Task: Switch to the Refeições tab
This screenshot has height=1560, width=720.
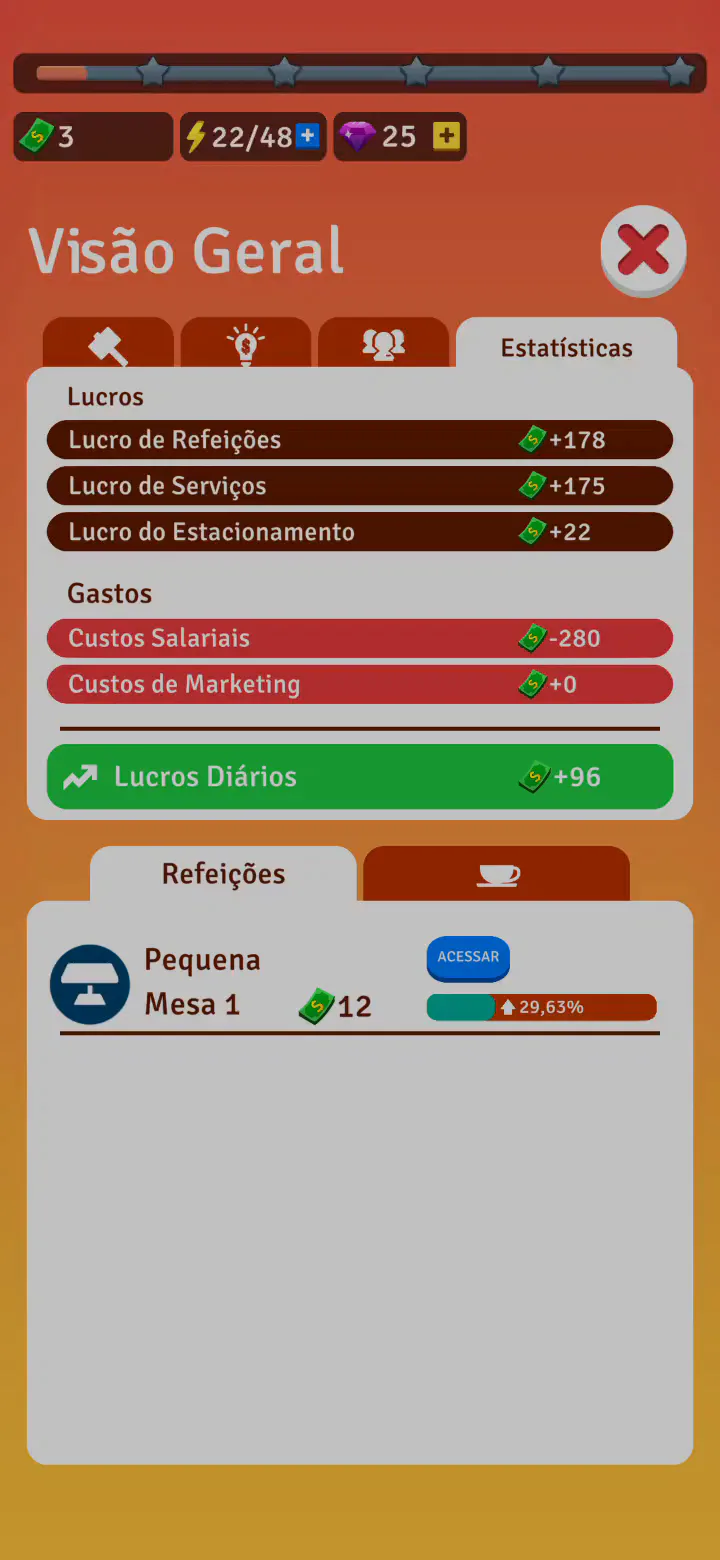Action: [x=223, y=874]
